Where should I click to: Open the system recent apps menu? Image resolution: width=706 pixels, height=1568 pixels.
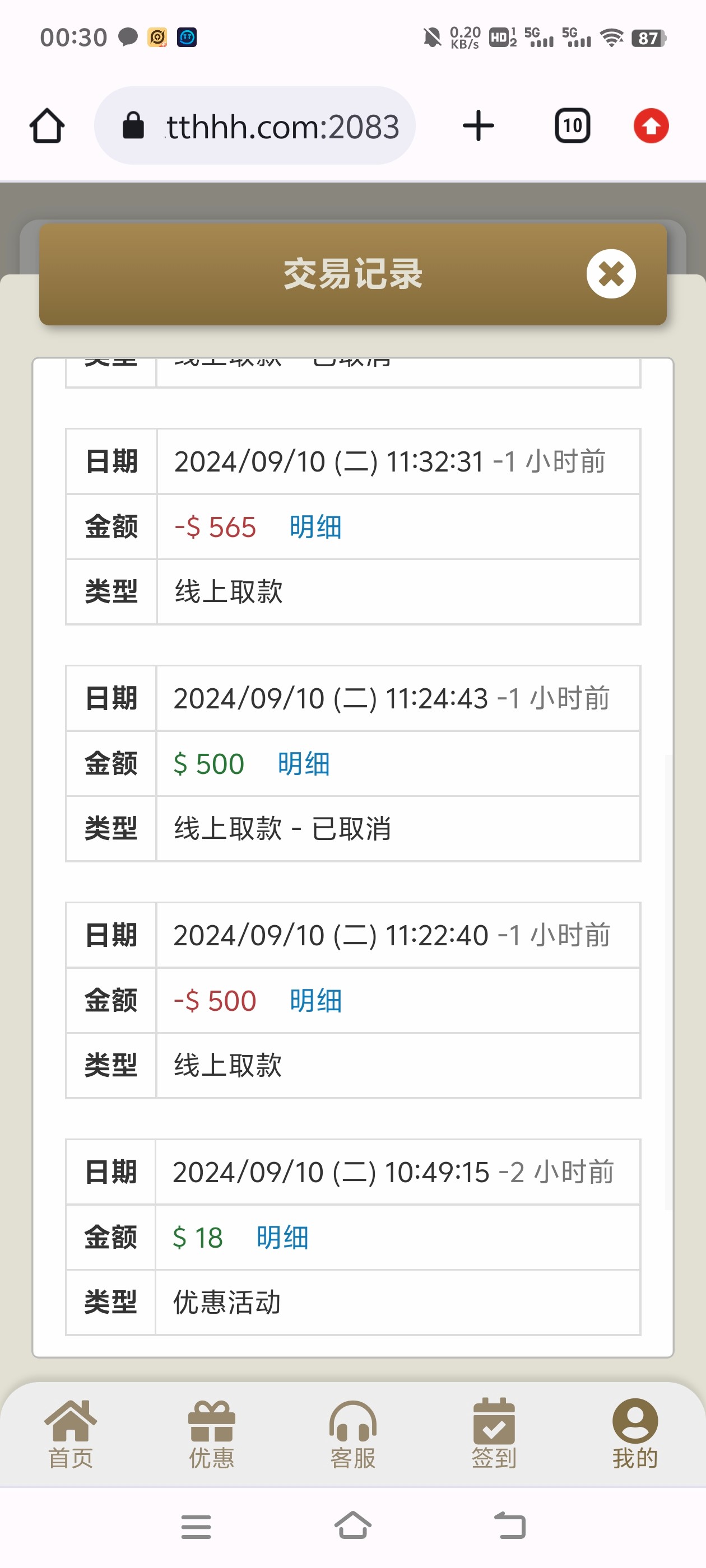click(x=196, y=1526)
